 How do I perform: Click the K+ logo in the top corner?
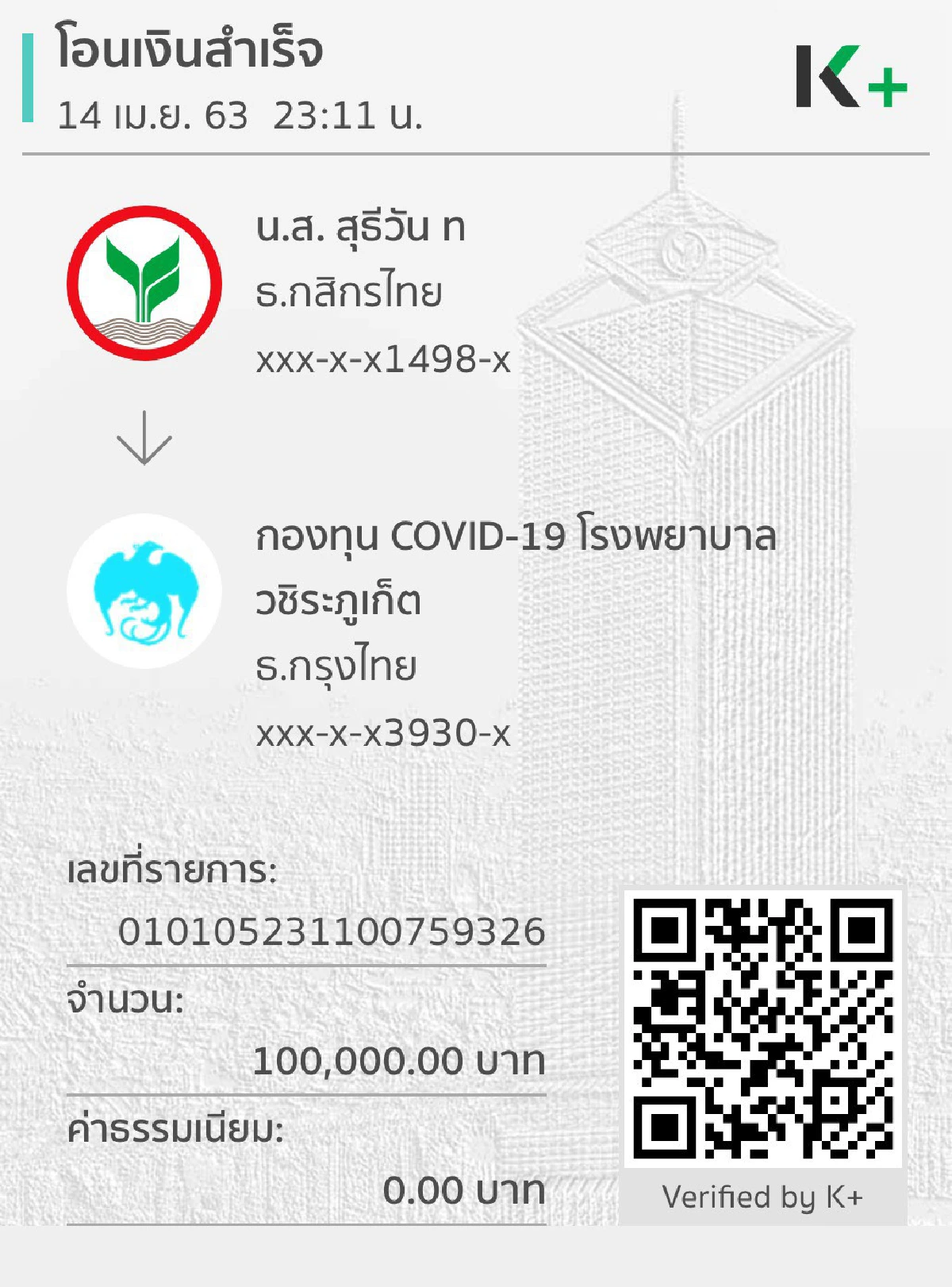coord(848,76)
